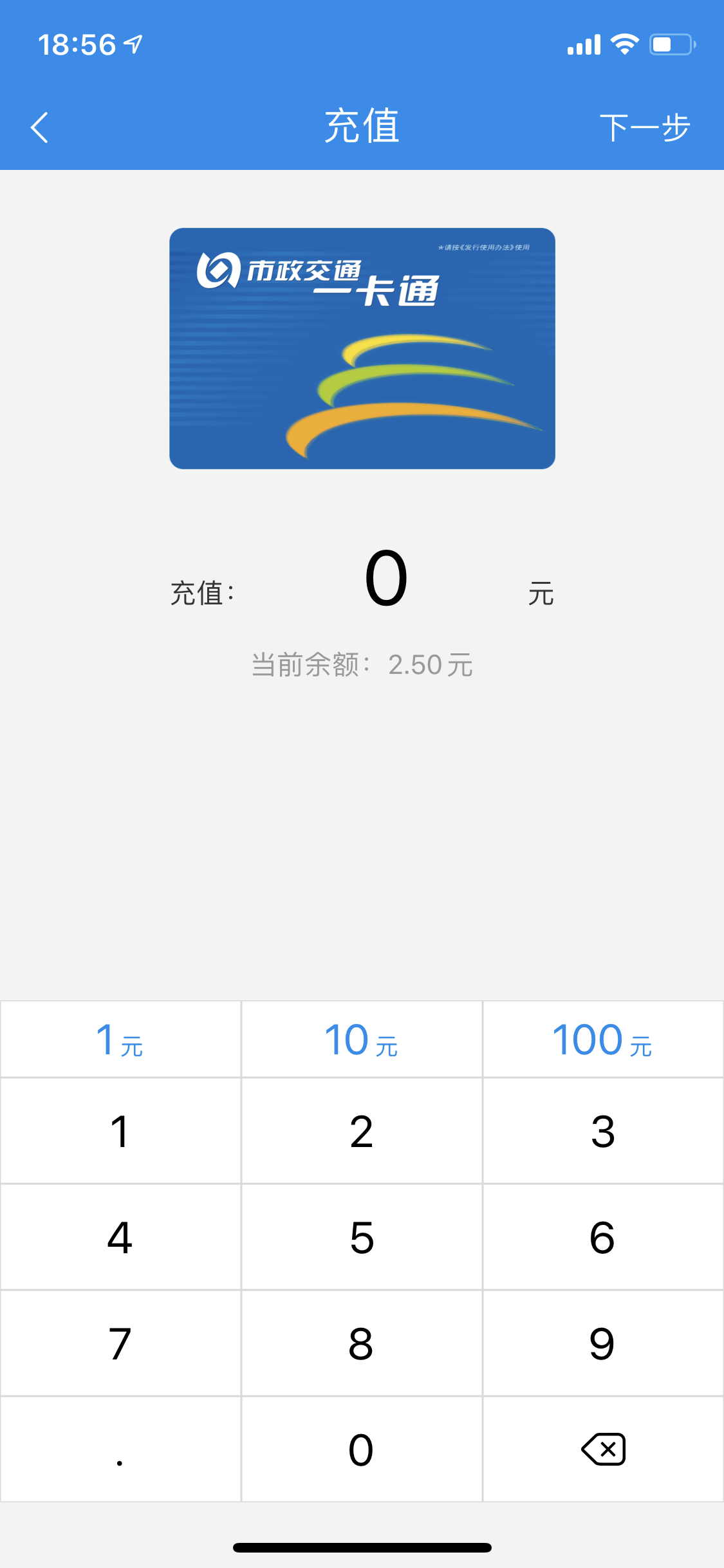This screenshot has height=1568, width=724.
Task: Pick the 100元 quick amount
Action: click(x=603, y=1040)
